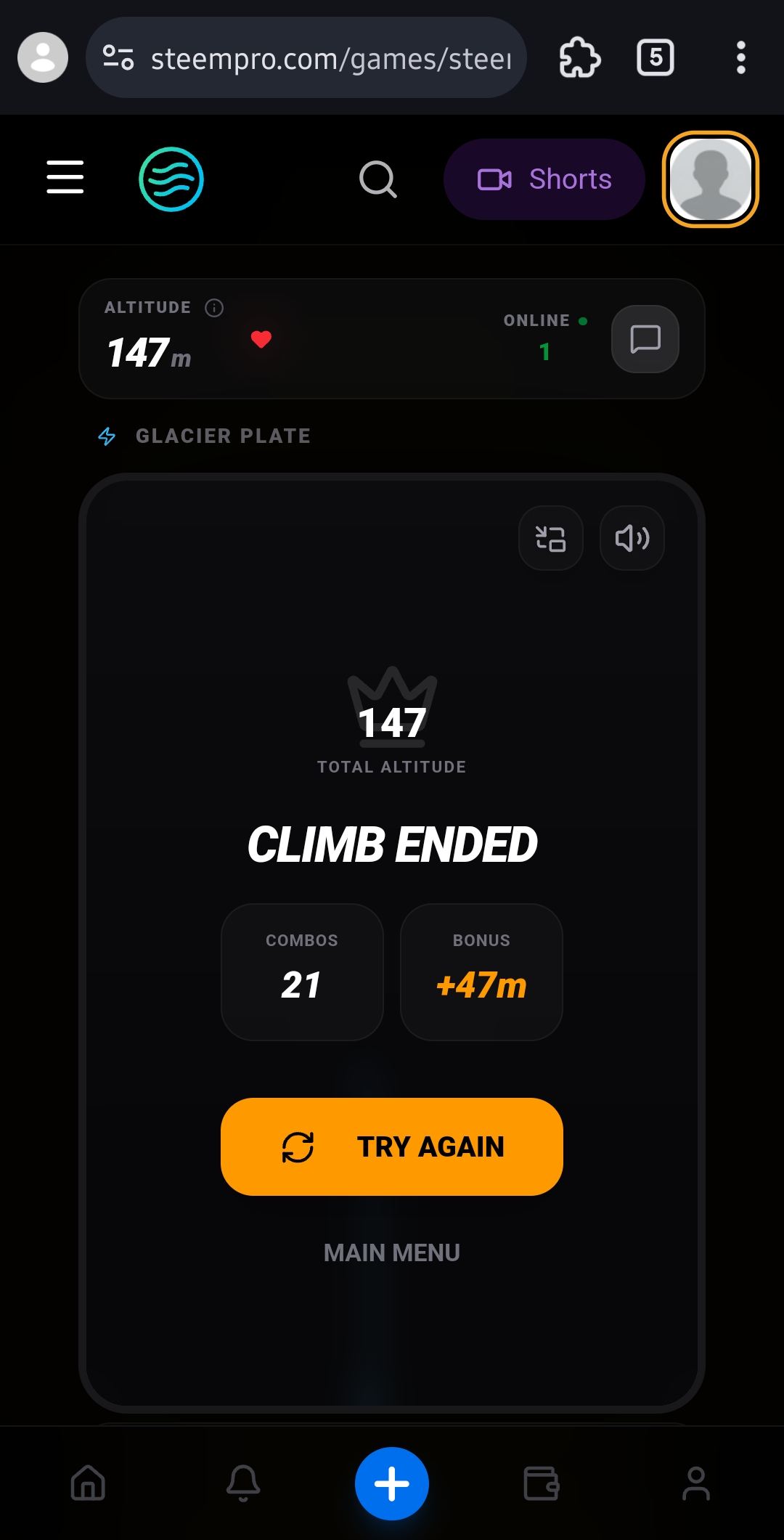Tap the search magnifier icon
Screen dimensions: 784x1540
pos(377,179)
